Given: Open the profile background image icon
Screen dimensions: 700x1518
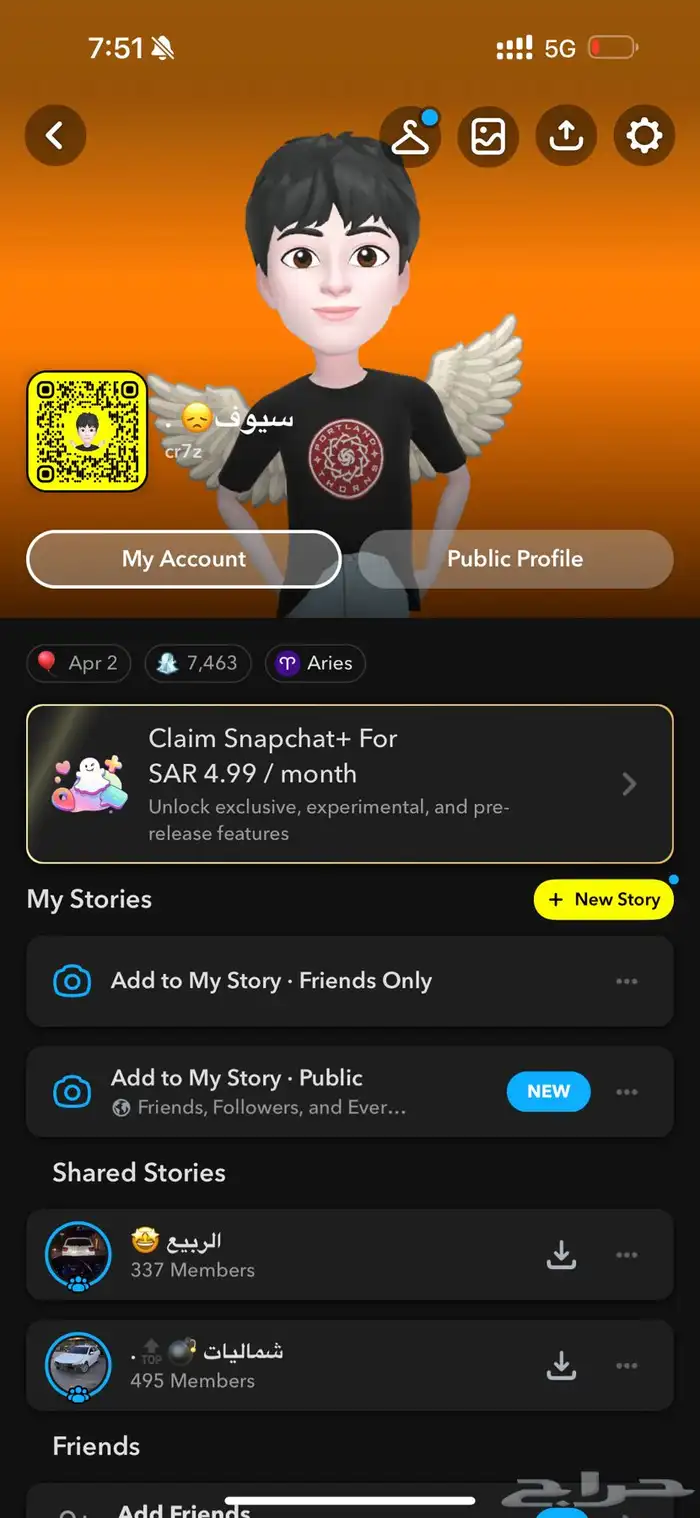Looking at the screenshot, I should (488, 136).
